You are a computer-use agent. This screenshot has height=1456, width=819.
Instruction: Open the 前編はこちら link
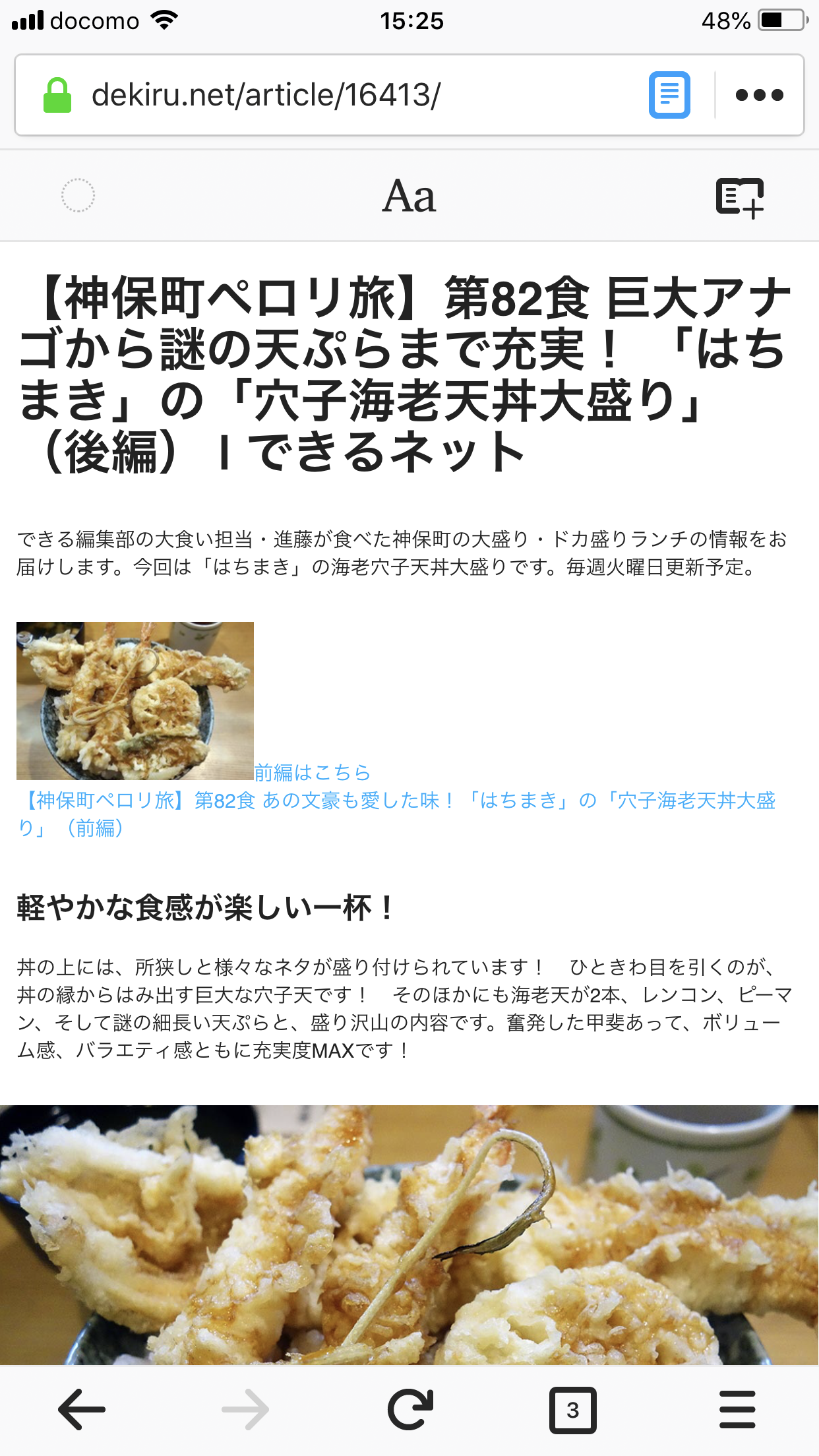click(x=313, y=772)
